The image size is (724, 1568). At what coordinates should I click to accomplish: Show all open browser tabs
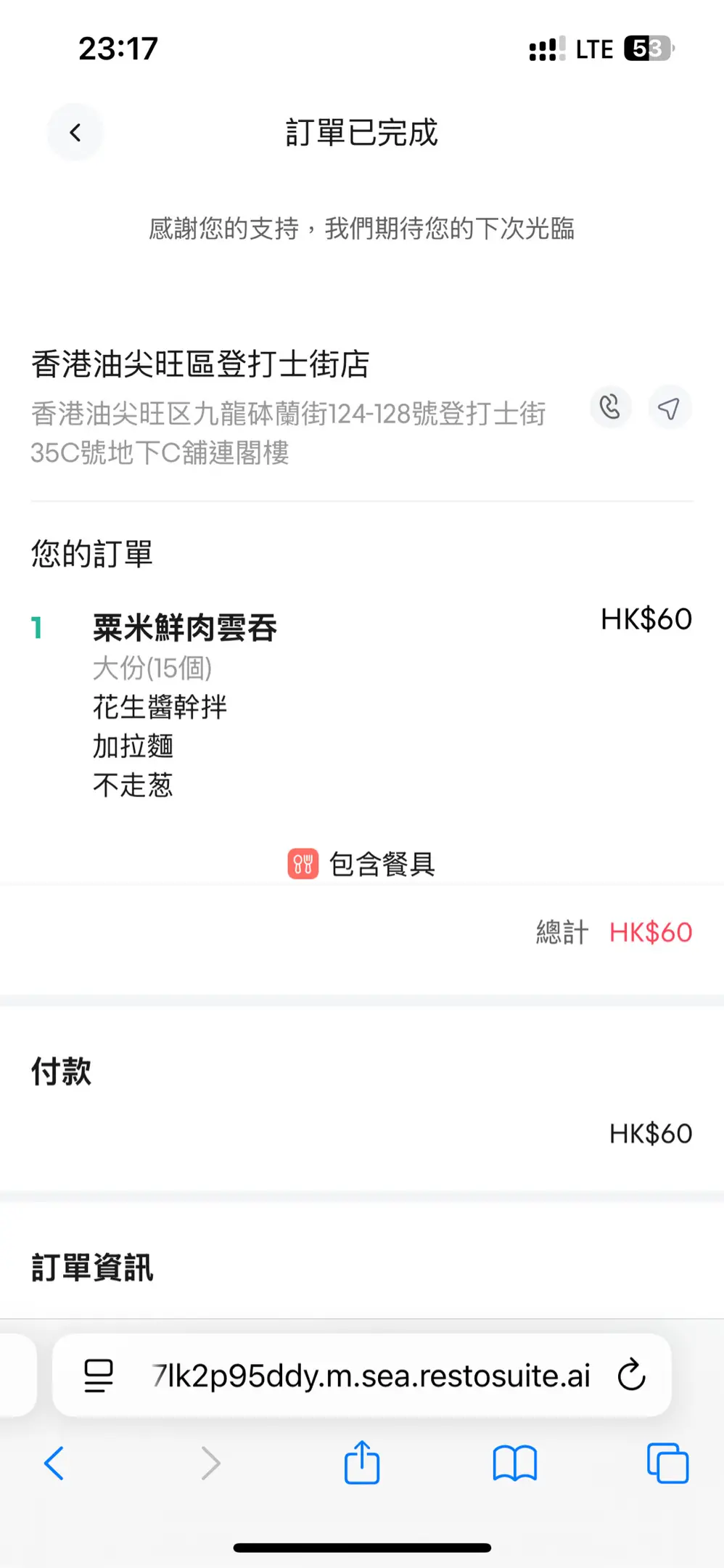667,1463
